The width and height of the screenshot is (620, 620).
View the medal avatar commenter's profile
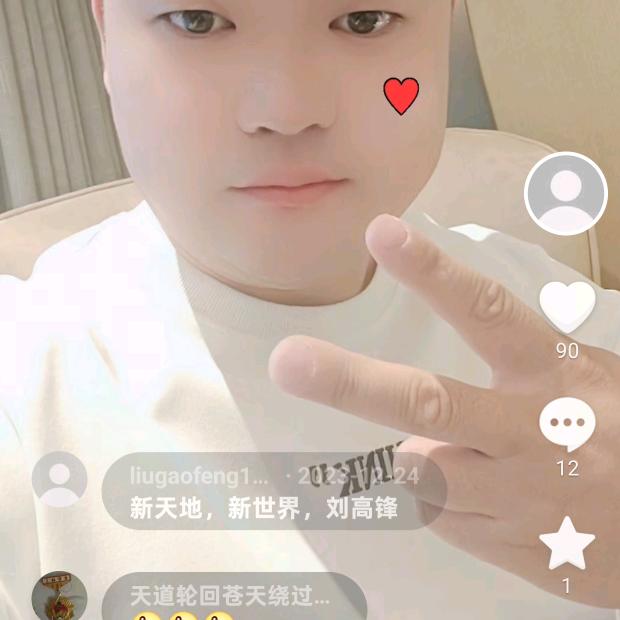(x=60, y=595)
